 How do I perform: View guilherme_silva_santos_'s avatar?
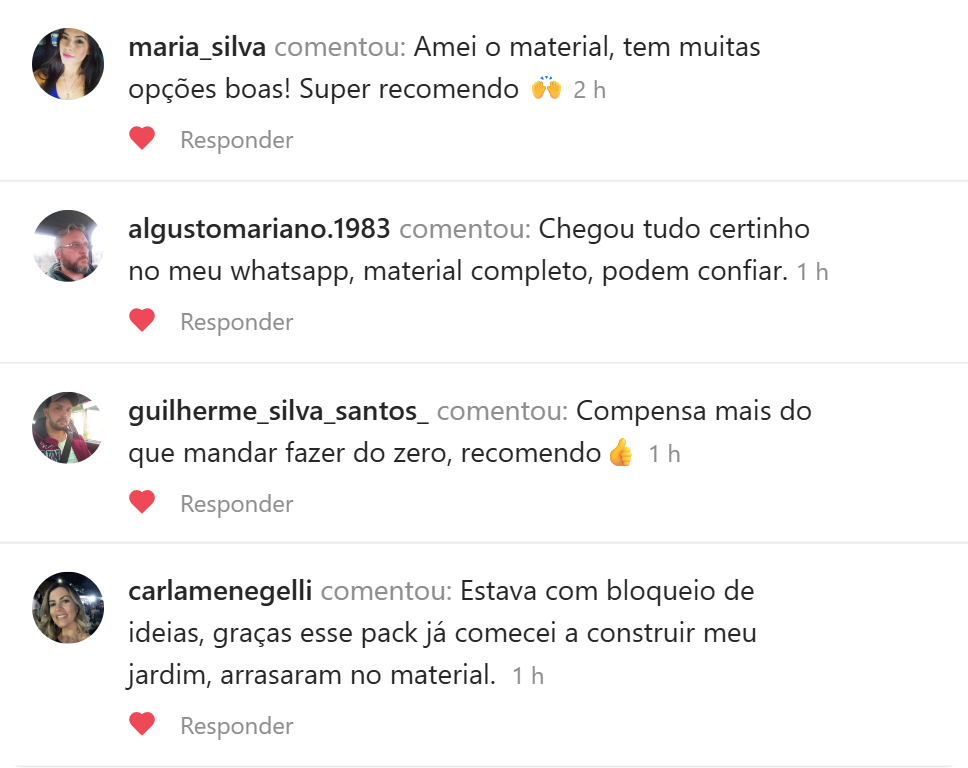click(x=68, y=428)
